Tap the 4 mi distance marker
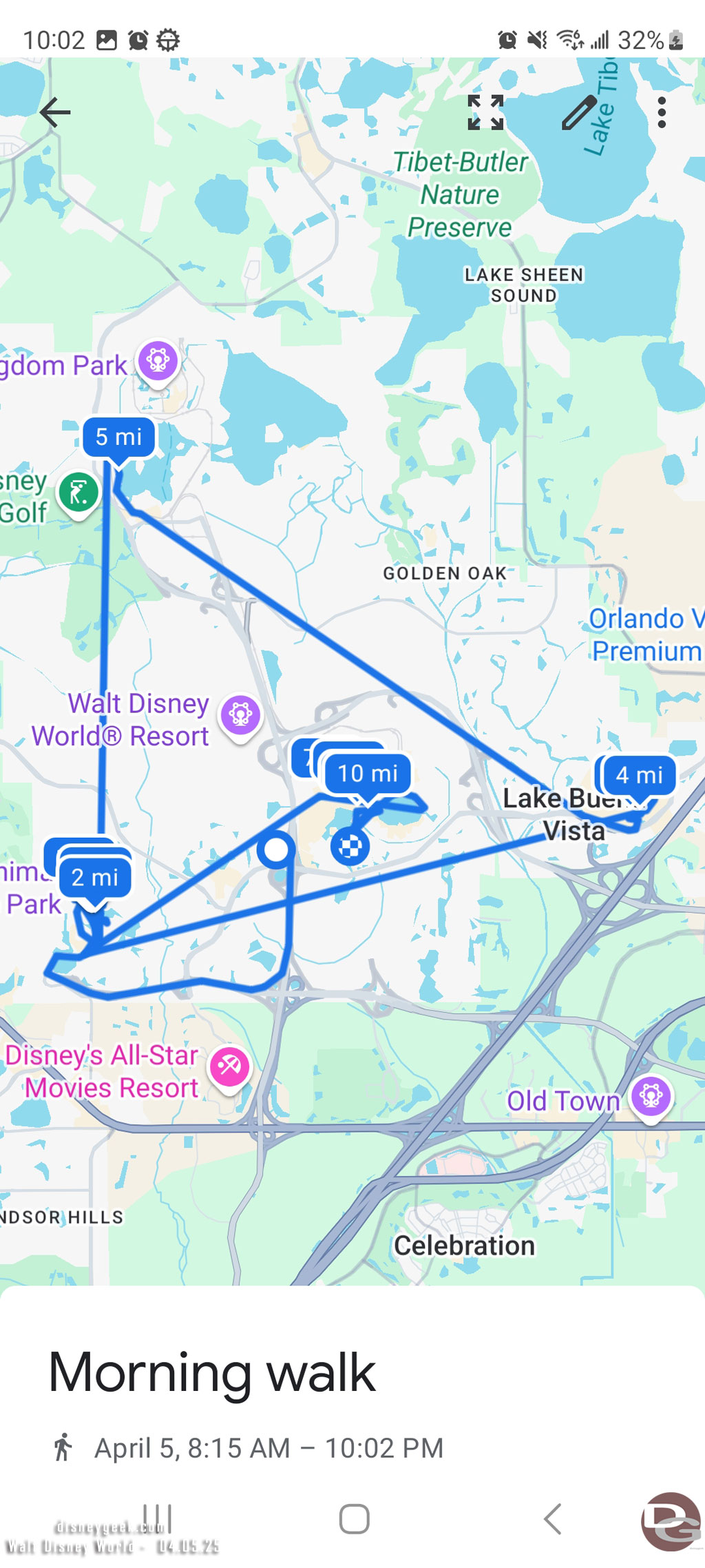Image resolution: width=705 pixels, height=1568 pixels. pos(639,775)
